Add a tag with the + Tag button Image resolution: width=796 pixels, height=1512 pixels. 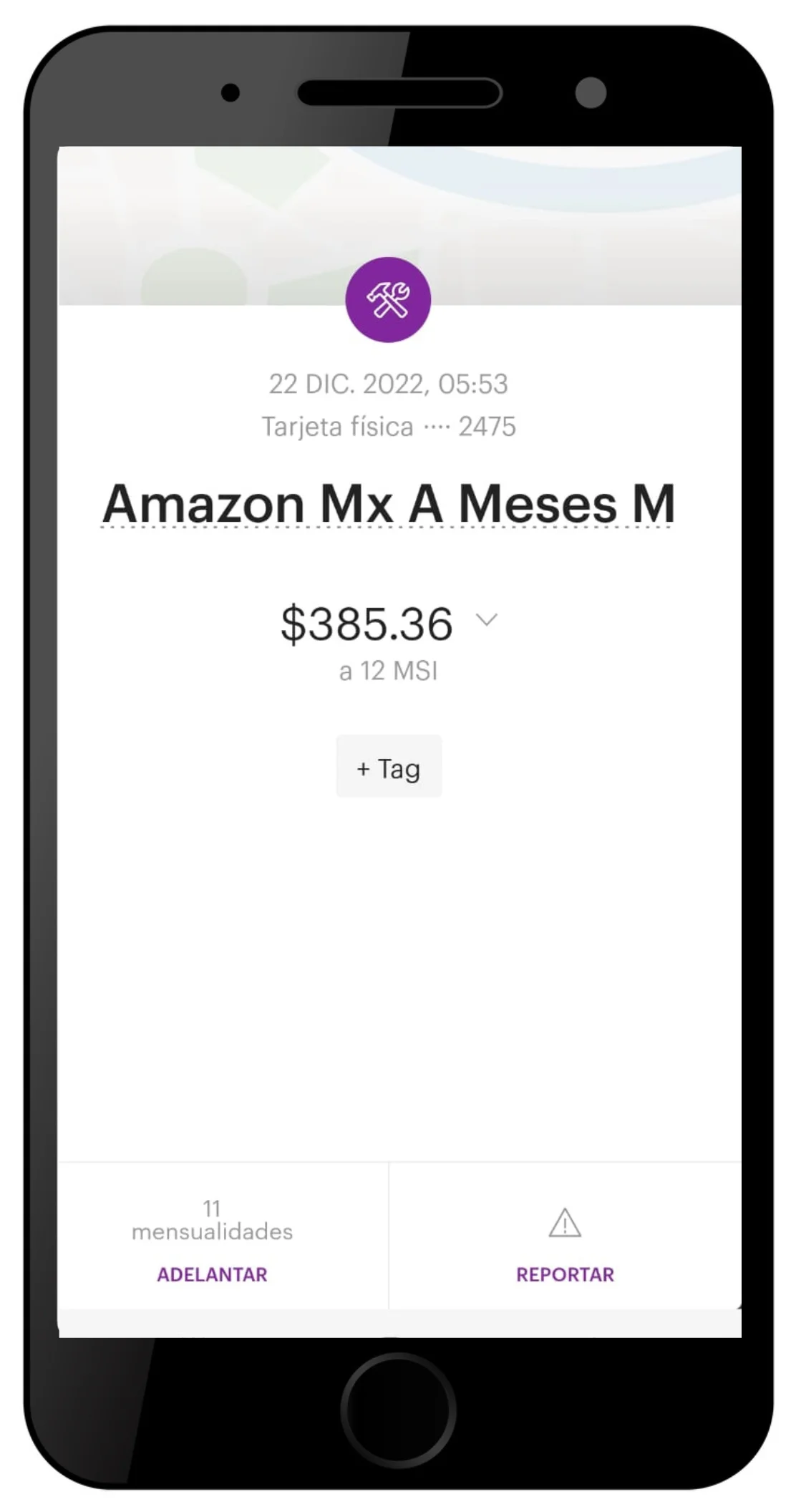click(x=389, y=766)
